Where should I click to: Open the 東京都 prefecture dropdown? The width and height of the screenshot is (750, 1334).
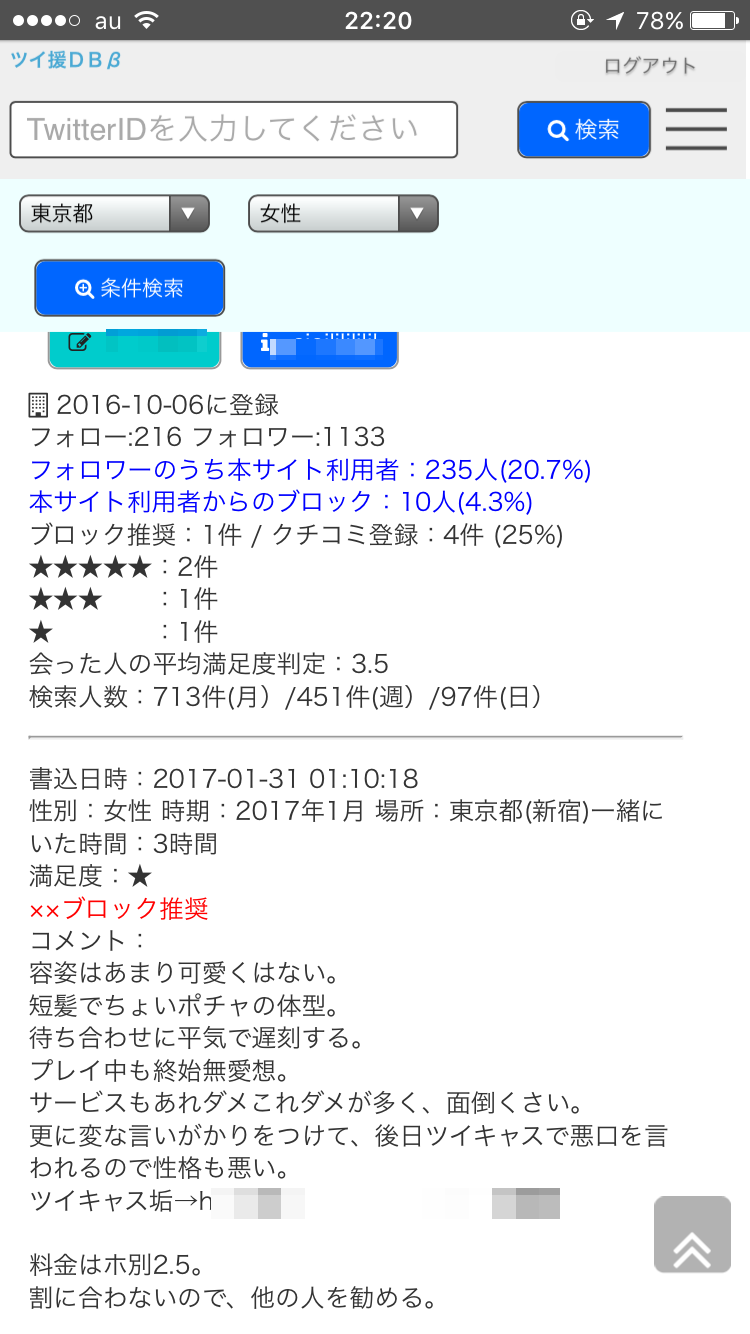(x=114, y=213)
